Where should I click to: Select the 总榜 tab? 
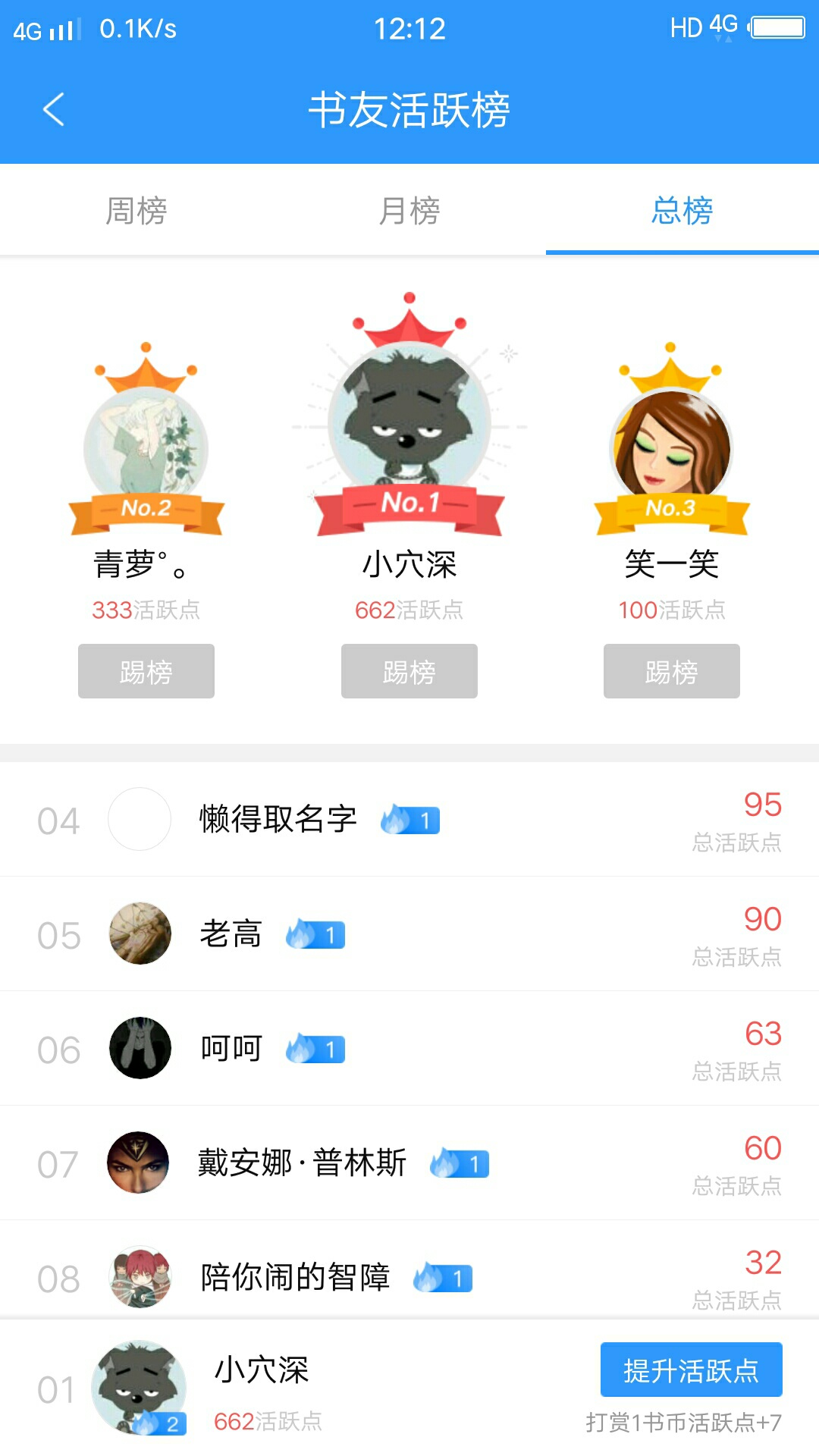[x=682, y=211]
